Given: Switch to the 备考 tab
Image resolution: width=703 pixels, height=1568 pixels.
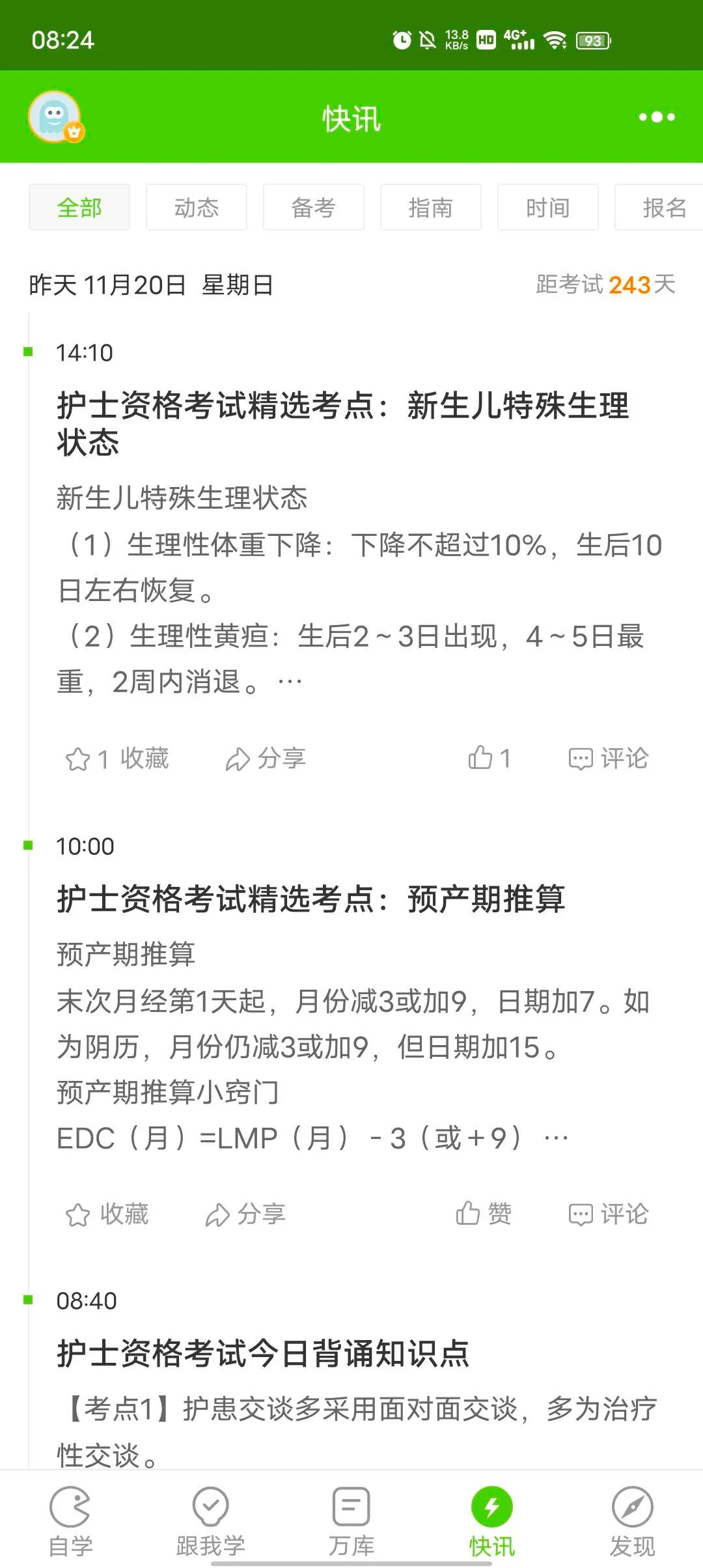Looking at the screenshot, I should [313, 207].
